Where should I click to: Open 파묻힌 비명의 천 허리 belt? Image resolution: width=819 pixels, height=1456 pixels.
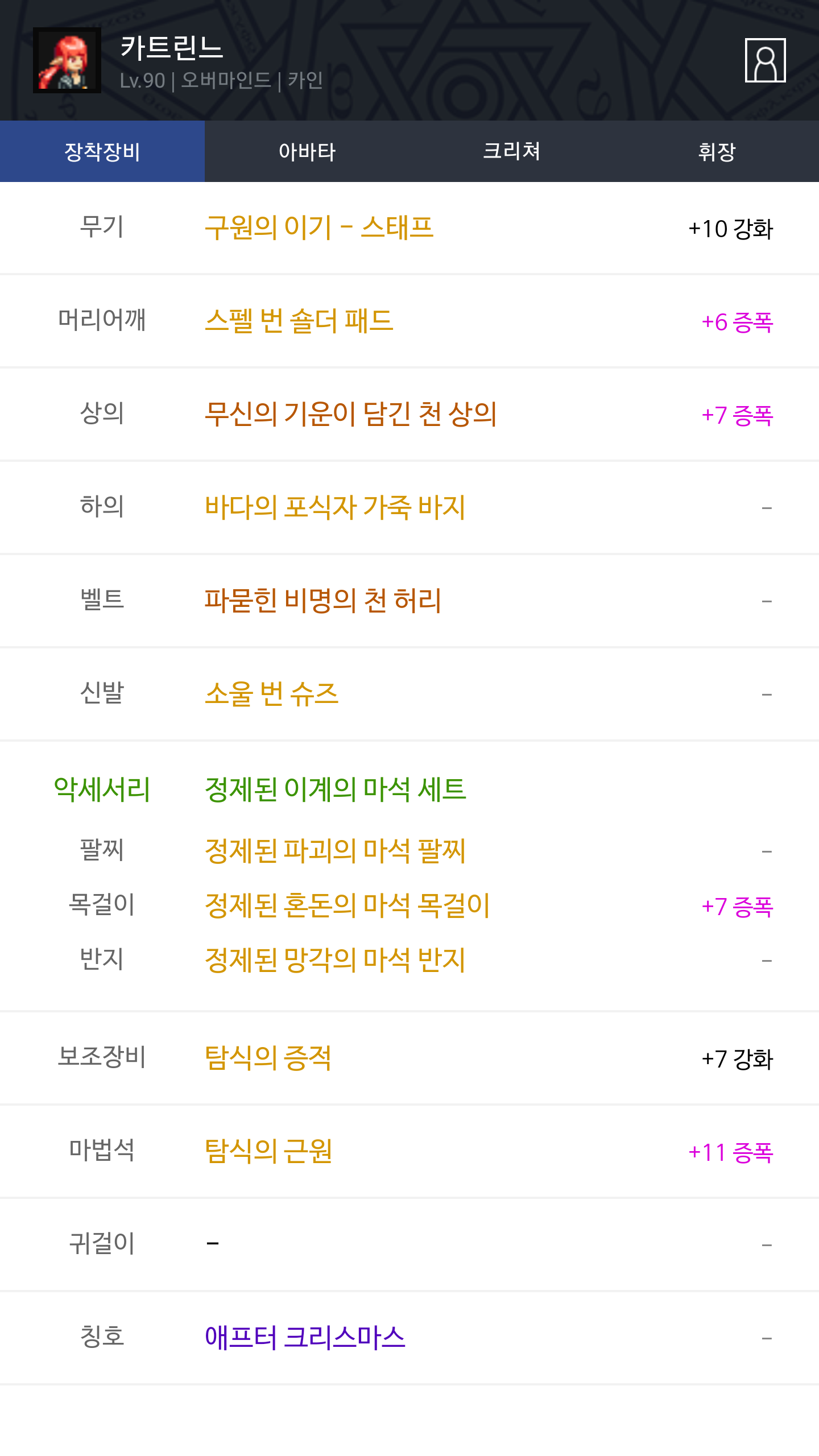tap(323, 601)
